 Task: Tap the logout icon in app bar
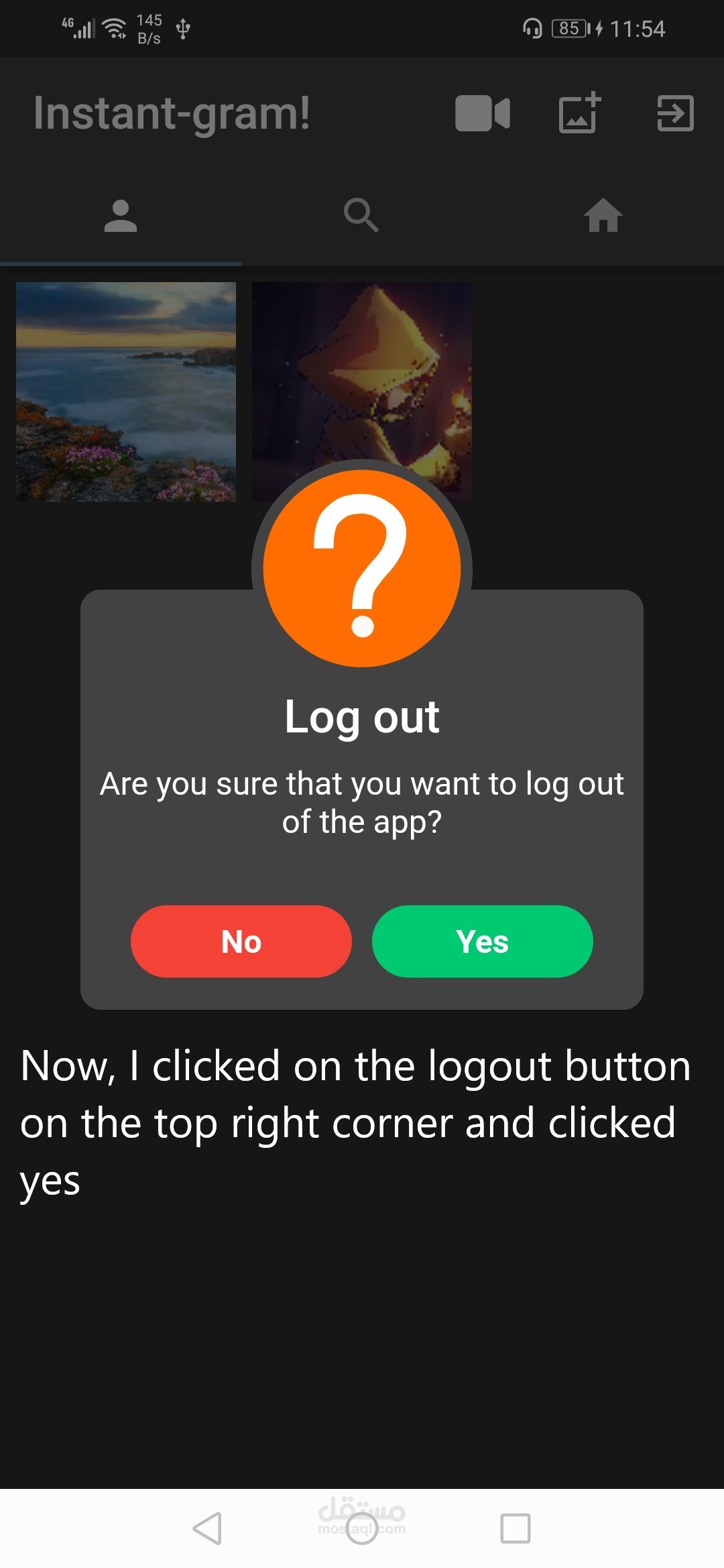click(x=675, y=113)
